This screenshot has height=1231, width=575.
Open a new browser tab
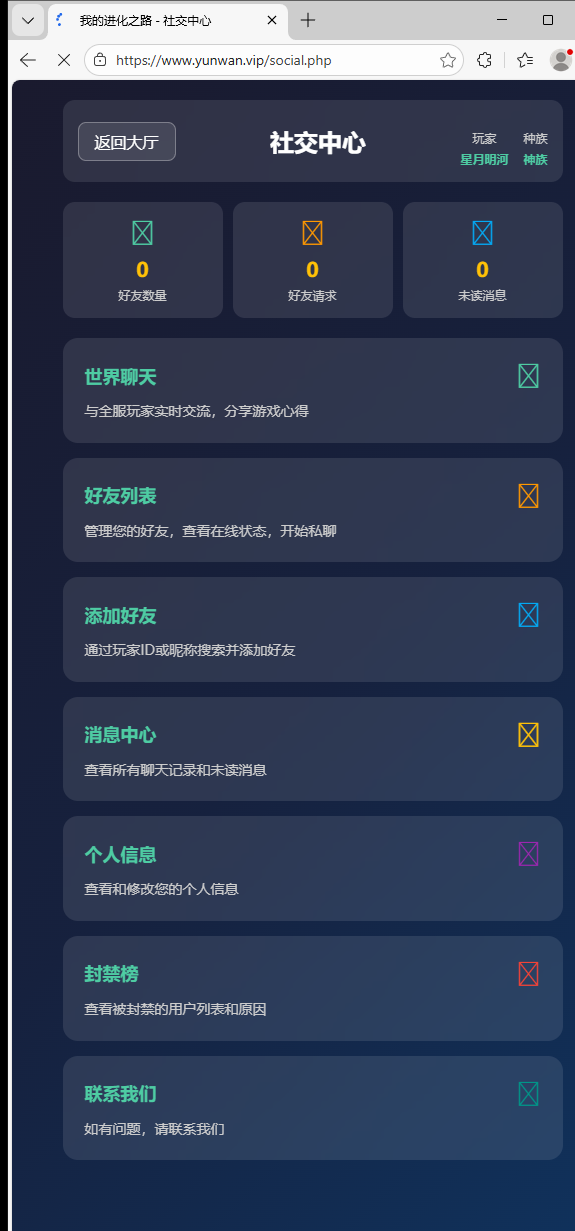pos(308,20)
